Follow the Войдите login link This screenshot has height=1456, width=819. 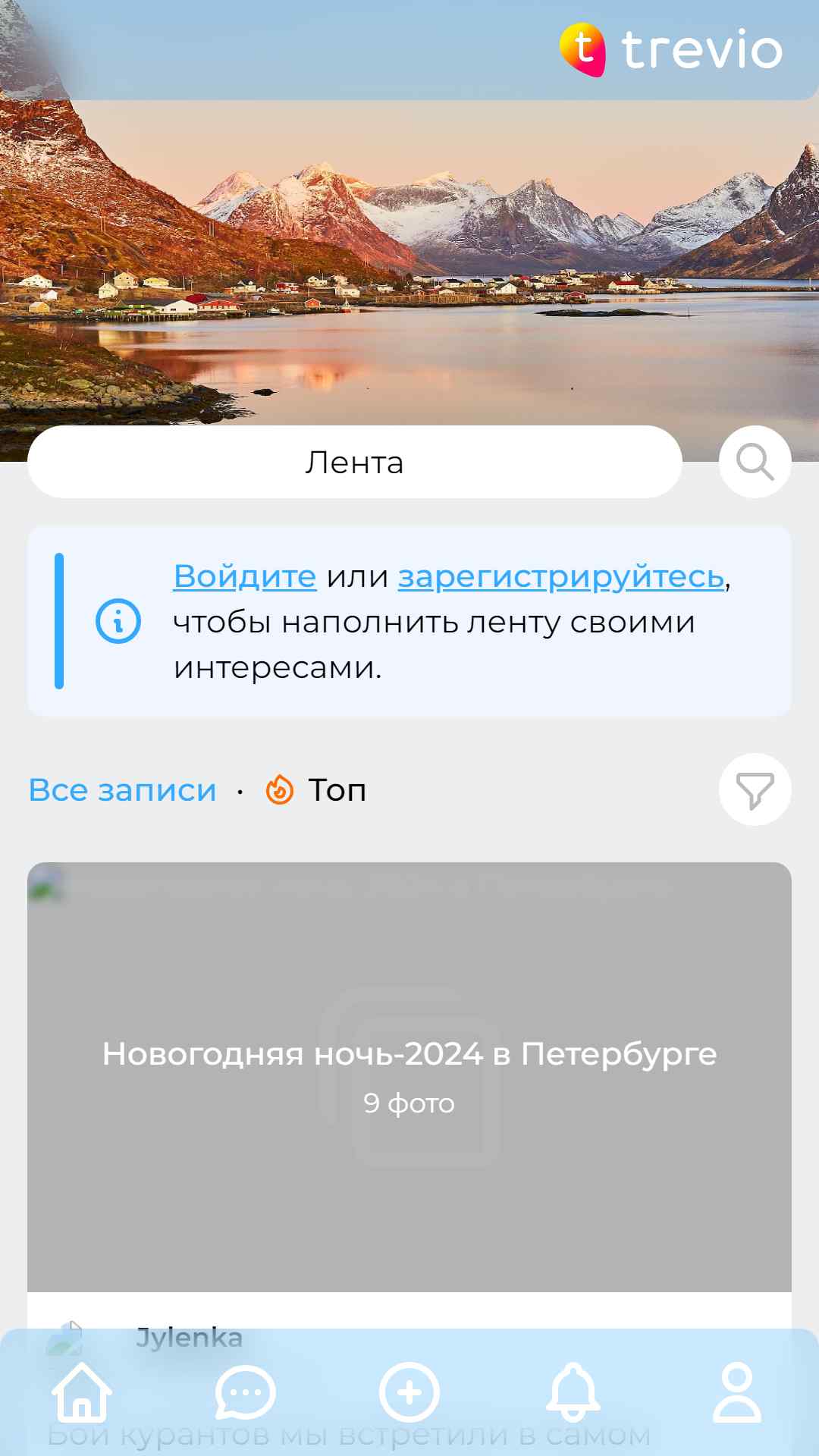pos(244,576)
